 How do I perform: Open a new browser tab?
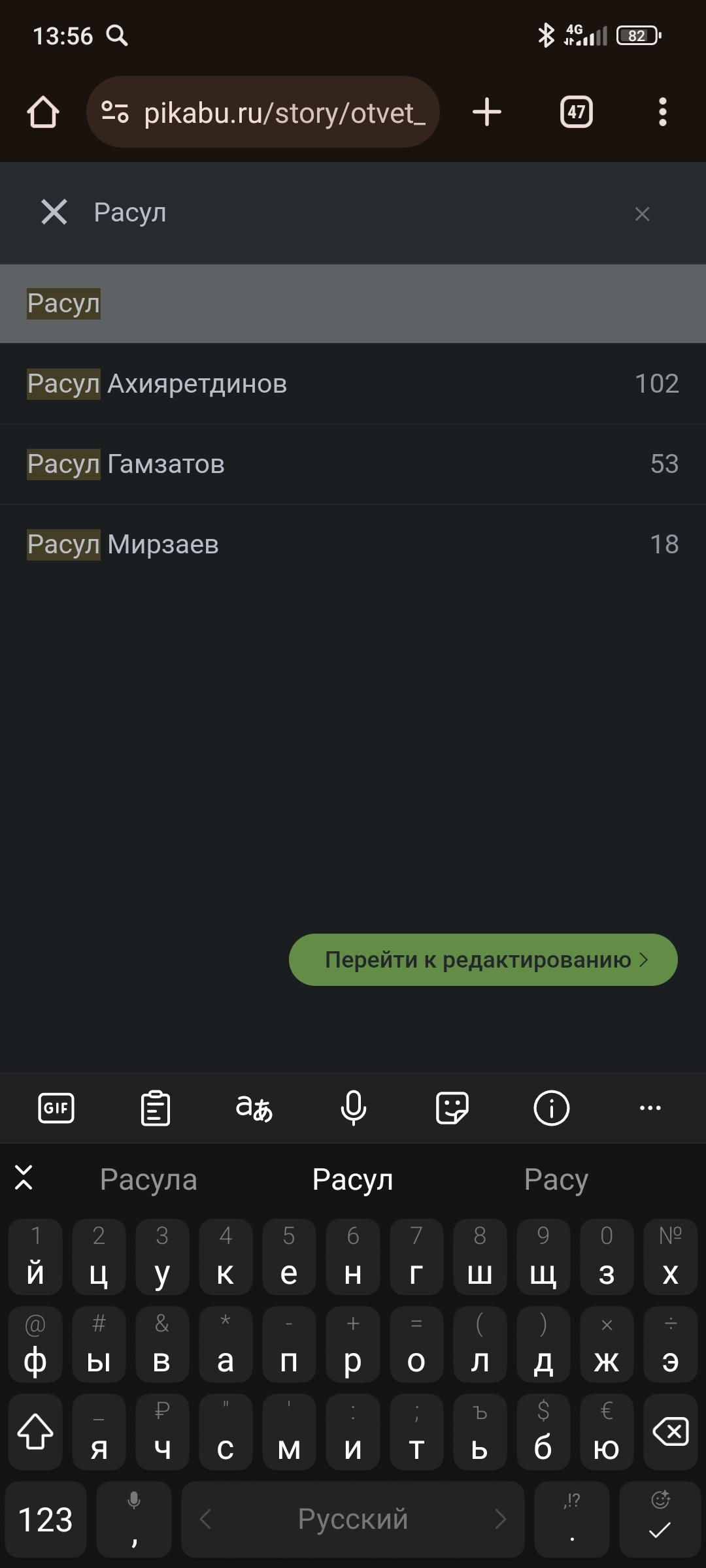tap(486, 112)
